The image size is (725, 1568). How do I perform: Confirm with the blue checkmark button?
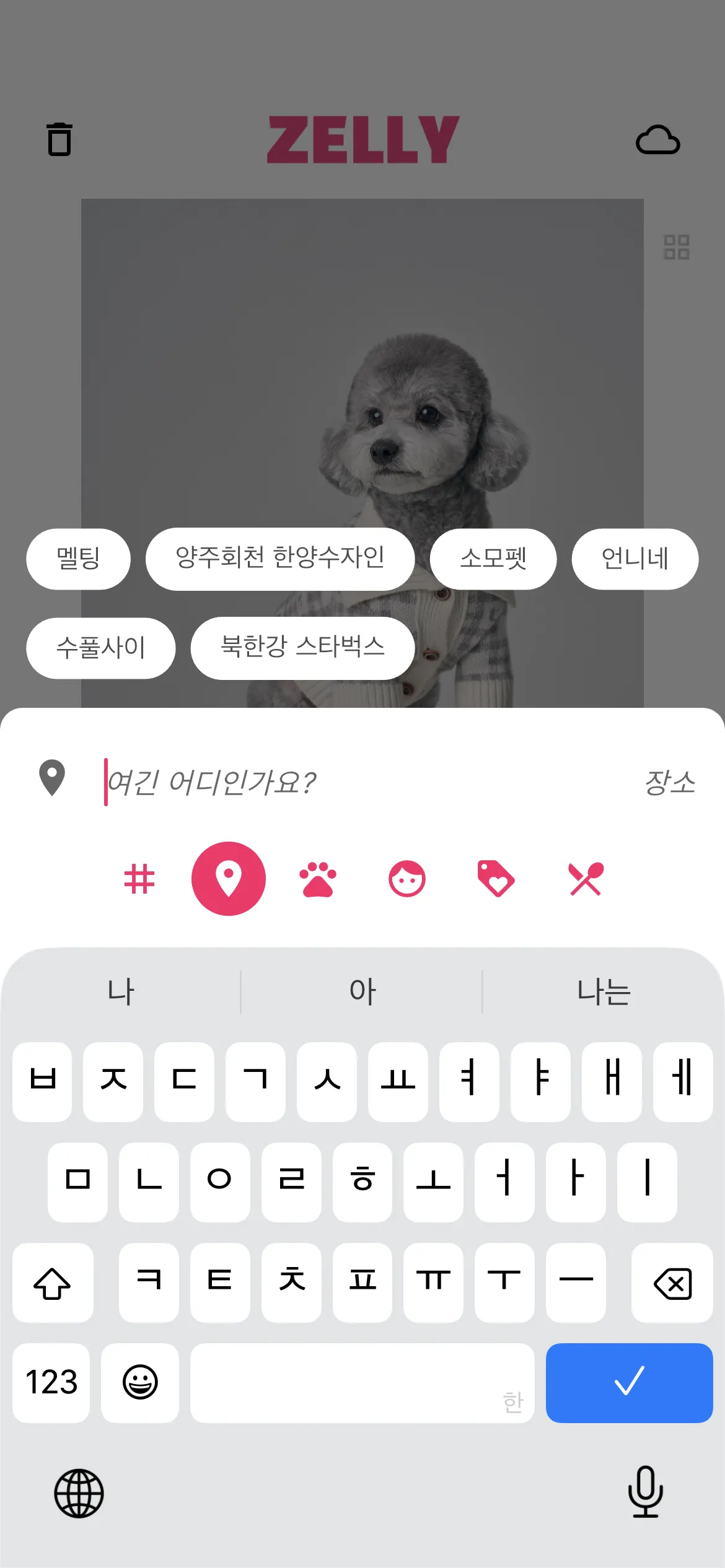click(x=630, y=1383)
